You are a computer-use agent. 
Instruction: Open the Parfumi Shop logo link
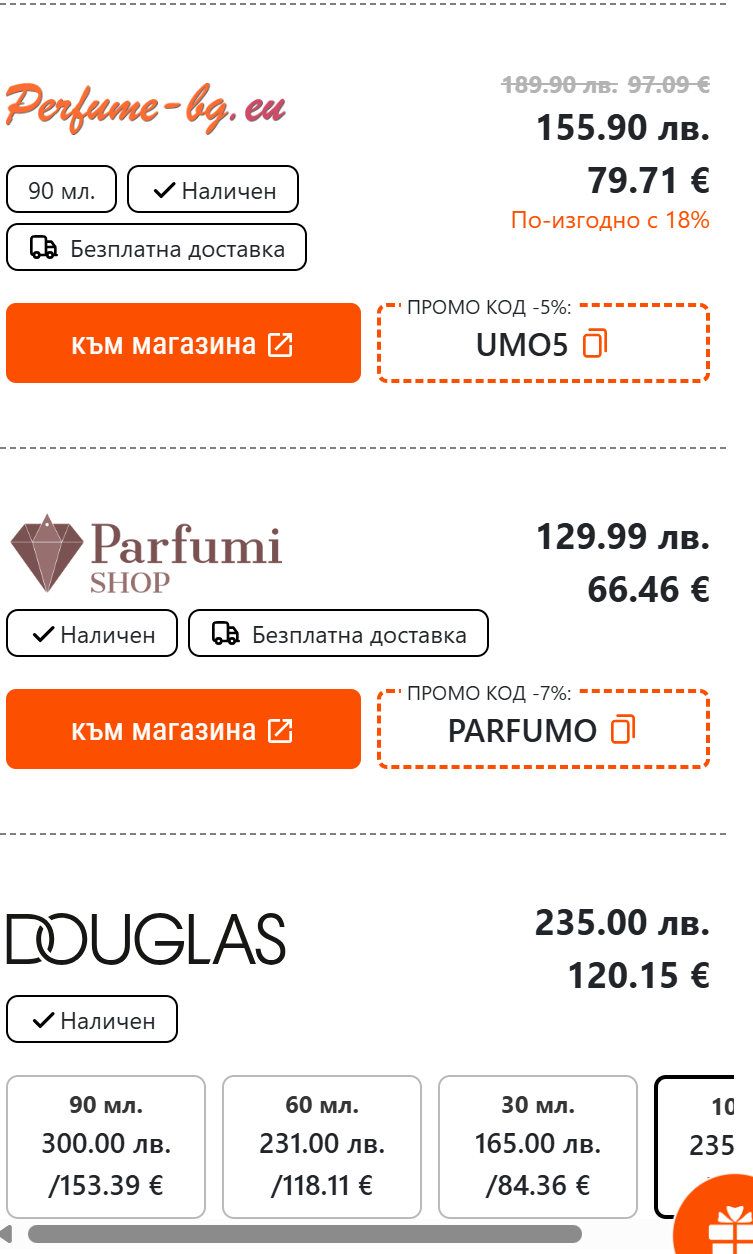146,553
